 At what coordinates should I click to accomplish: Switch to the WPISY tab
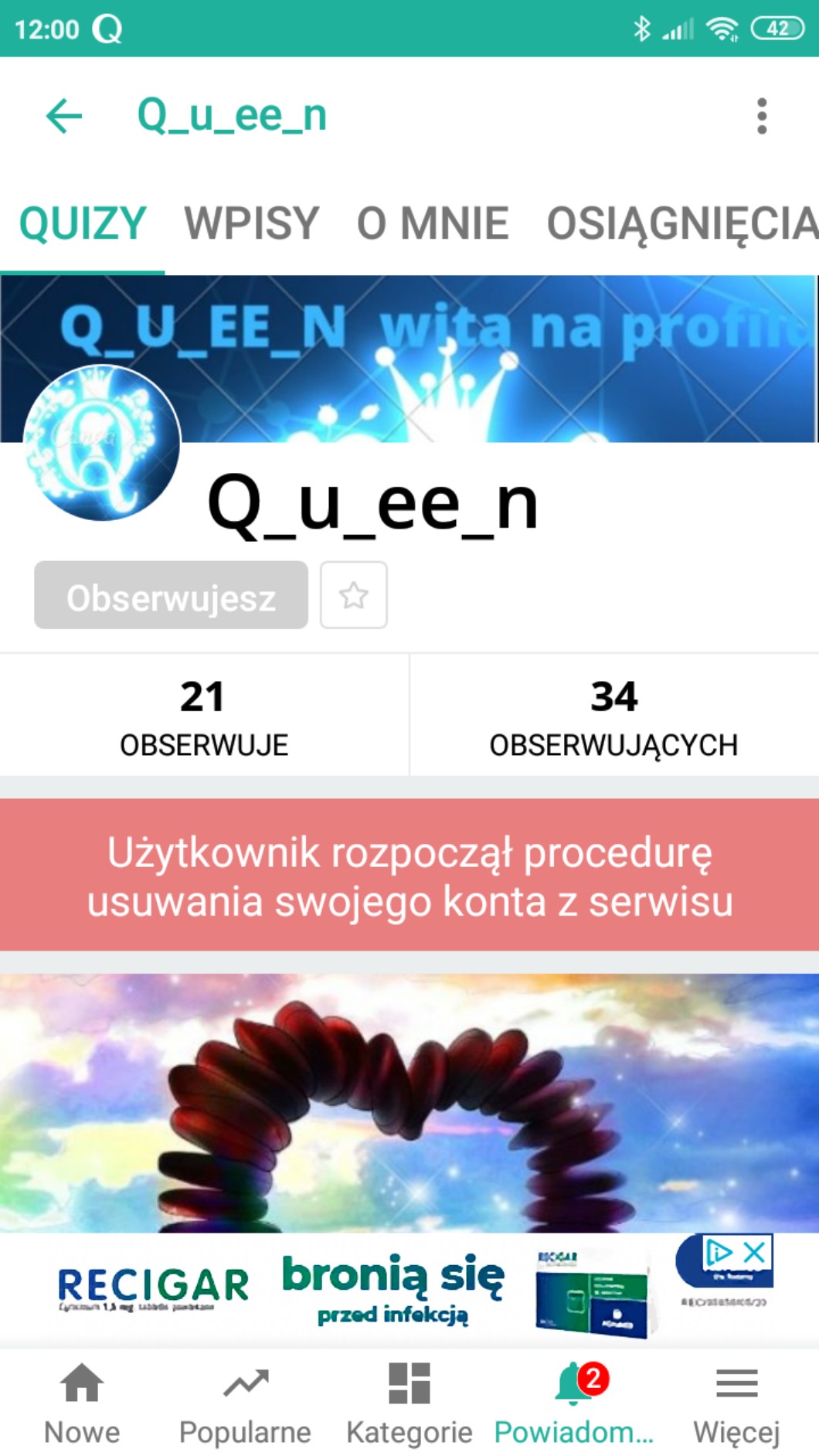point(251,223)
